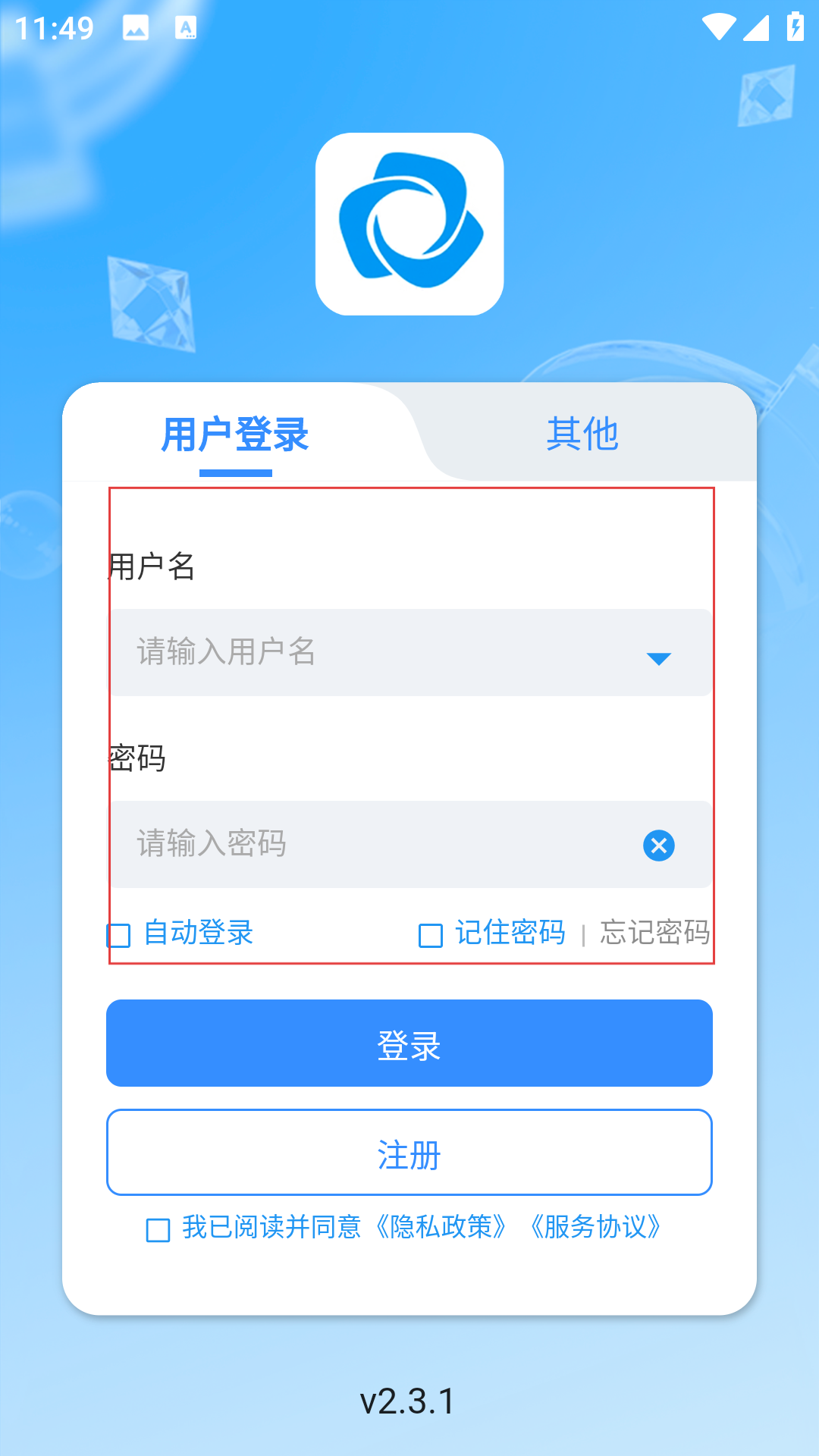The image size is (819, 1456).
Task: Open the 注册 registration button
Action: point(409,1153)
